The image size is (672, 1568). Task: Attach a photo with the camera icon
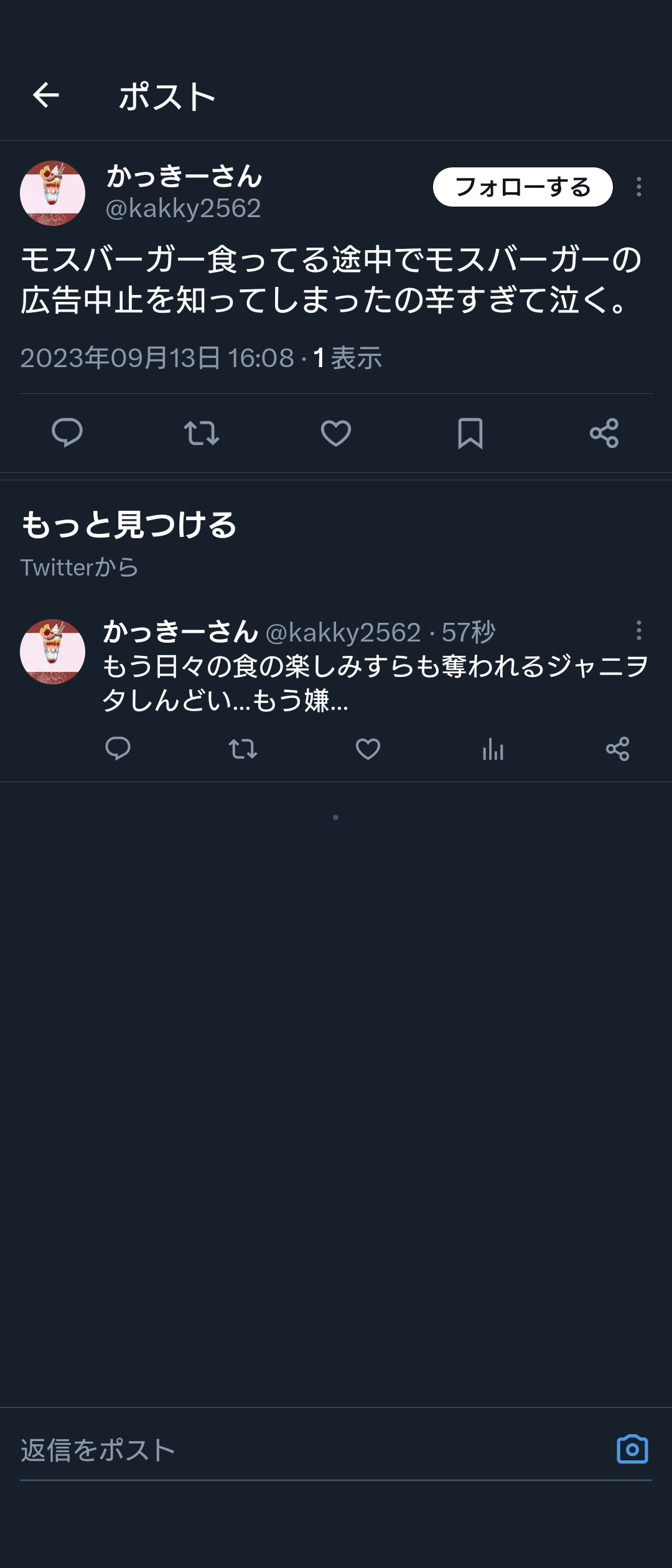click(x=632, y=1449)
